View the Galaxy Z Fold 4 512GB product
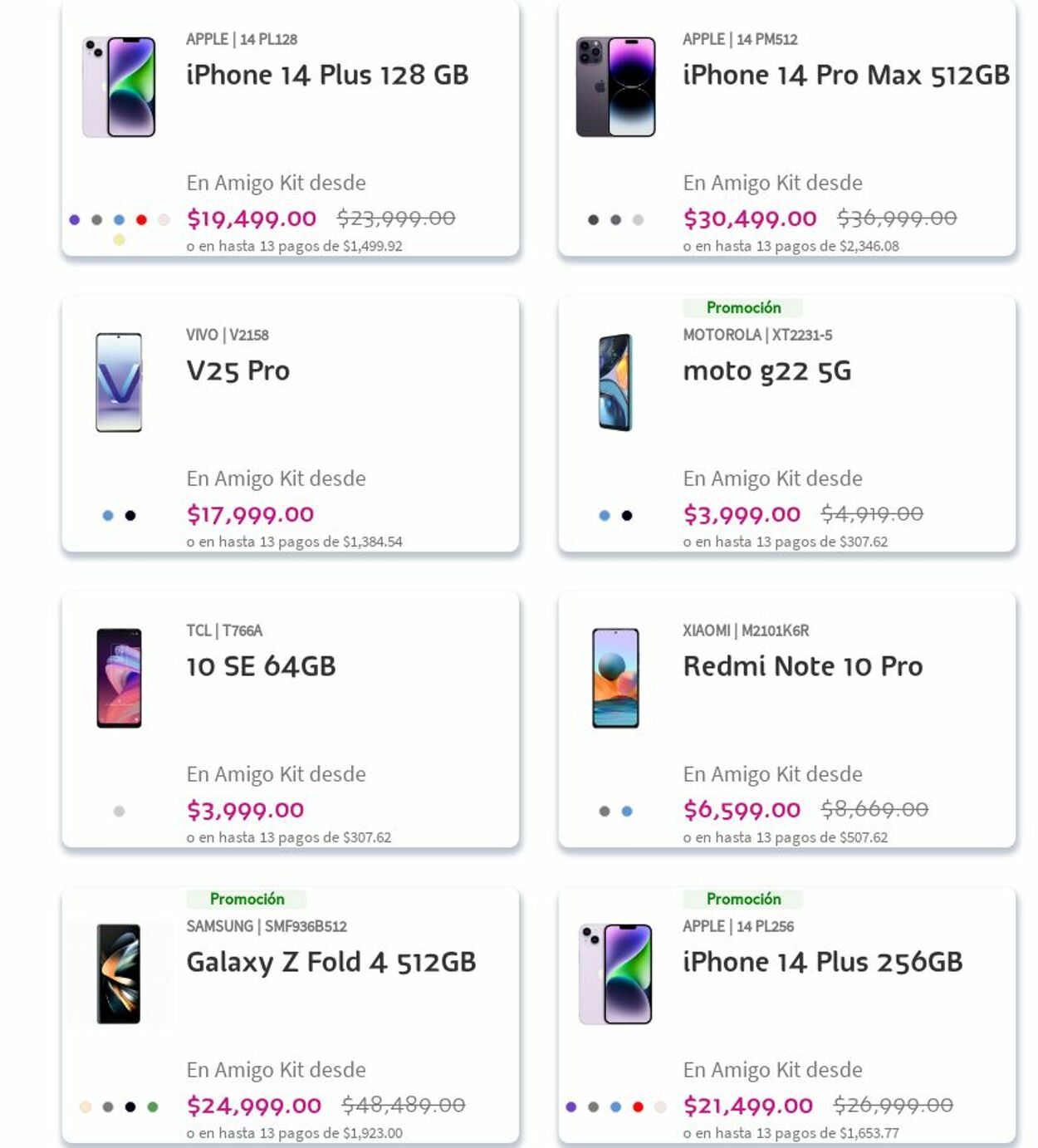 330,963
